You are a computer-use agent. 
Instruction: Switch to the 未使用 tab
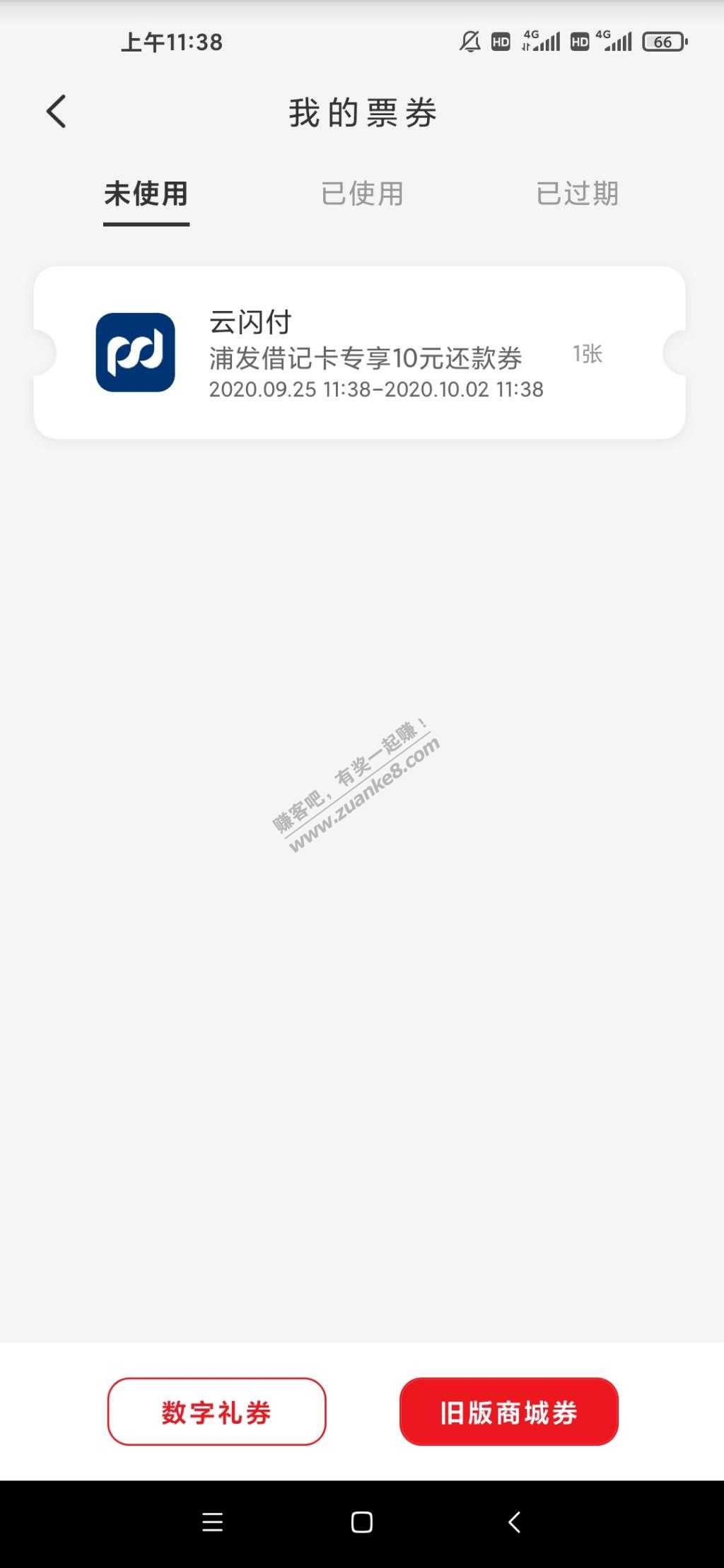[x=146, y=194]
